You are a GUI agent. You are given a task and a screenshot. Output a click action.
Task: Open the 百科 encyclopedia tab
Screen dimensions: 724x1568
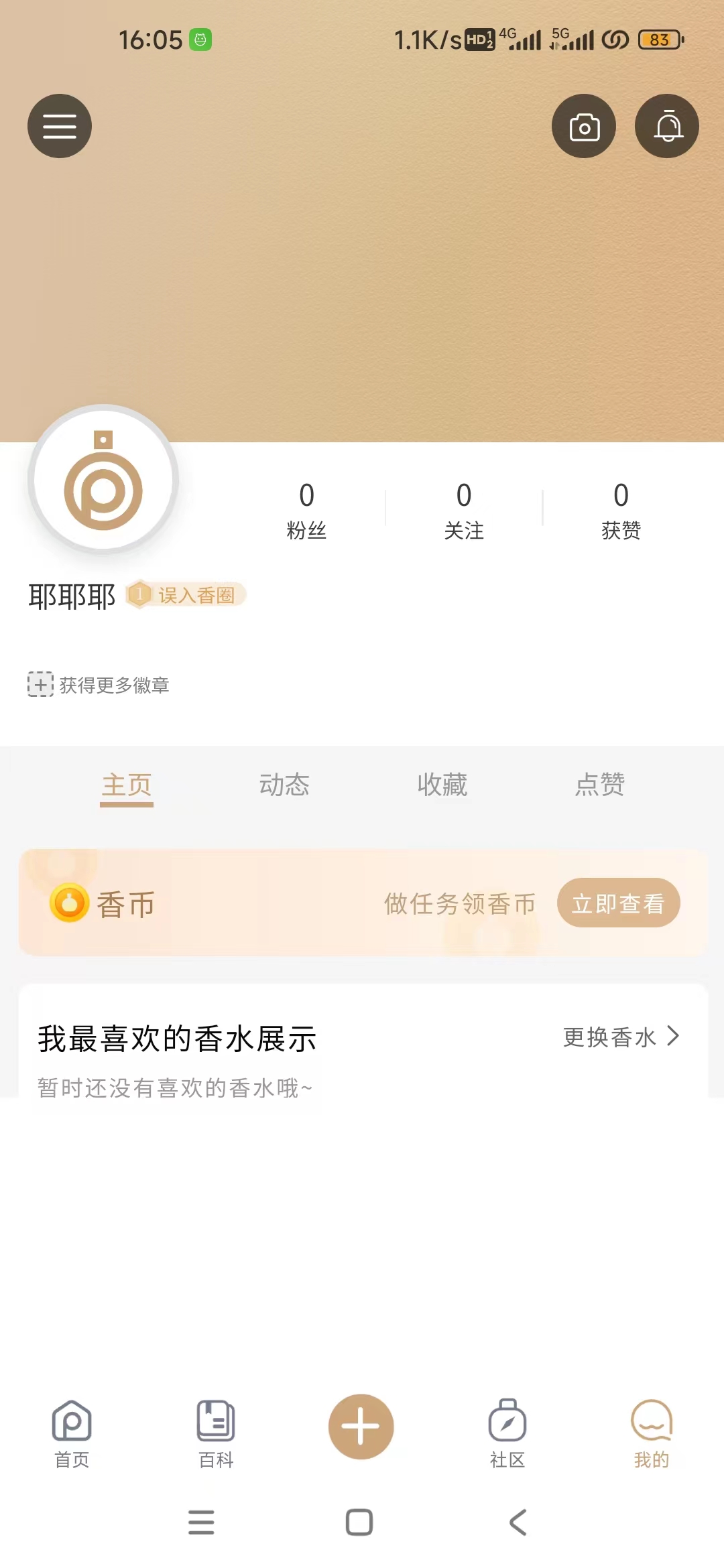[x=216, y=1432]
